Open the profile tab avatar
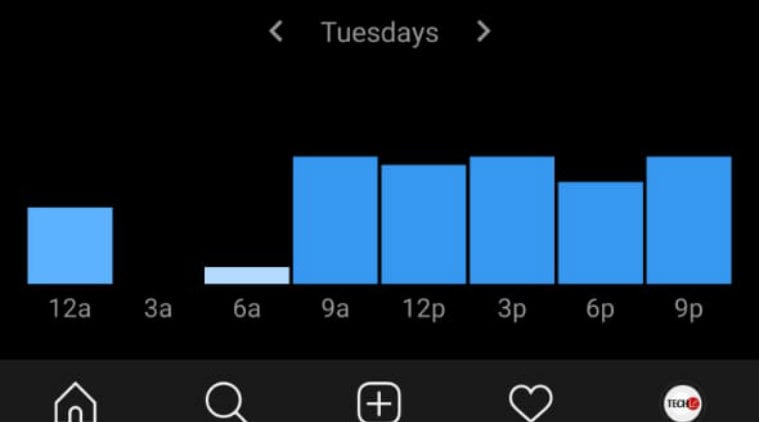759x422 pixels. [683, 403]
